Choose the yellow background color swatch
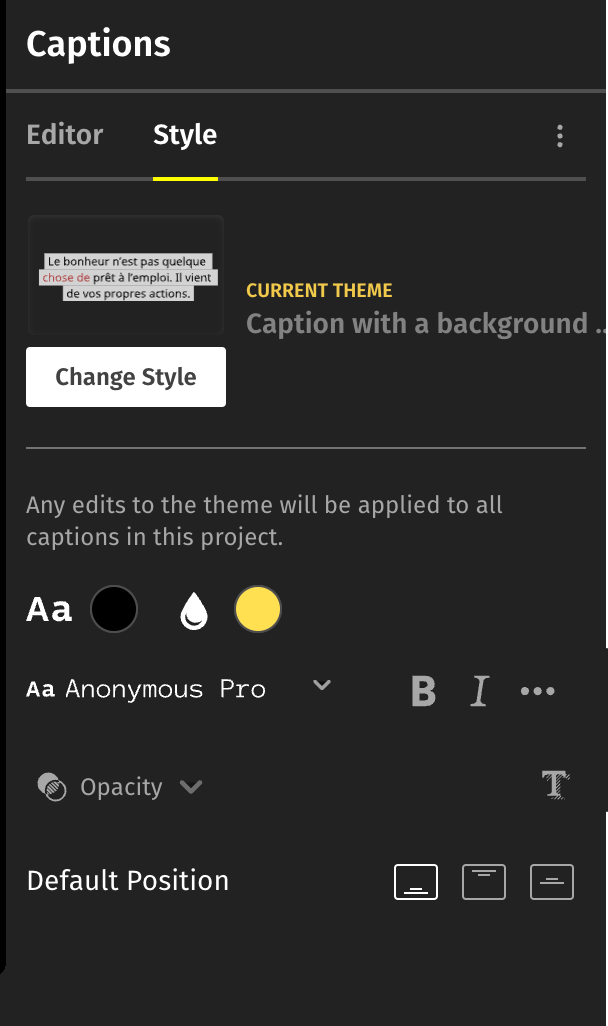 [258, 609]
